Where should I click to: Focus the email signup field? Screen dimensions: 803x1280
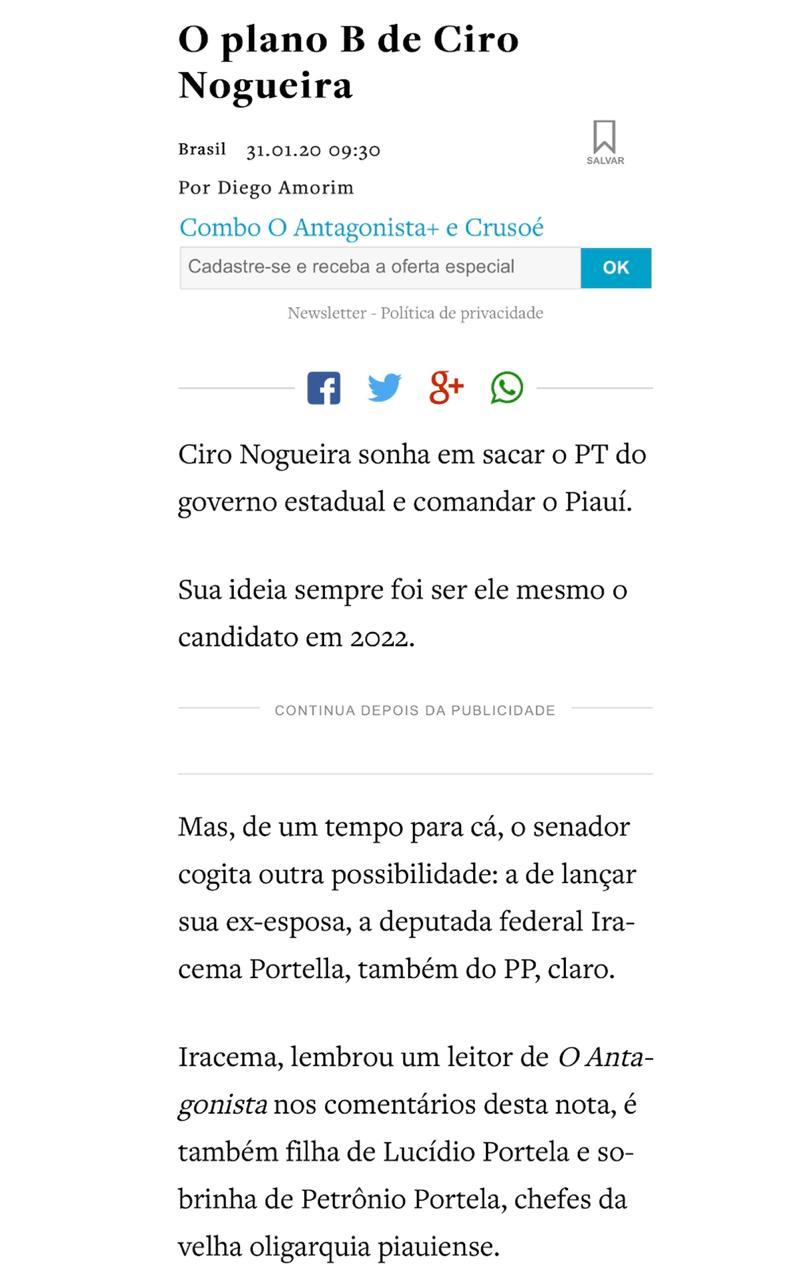coord(380,268)
